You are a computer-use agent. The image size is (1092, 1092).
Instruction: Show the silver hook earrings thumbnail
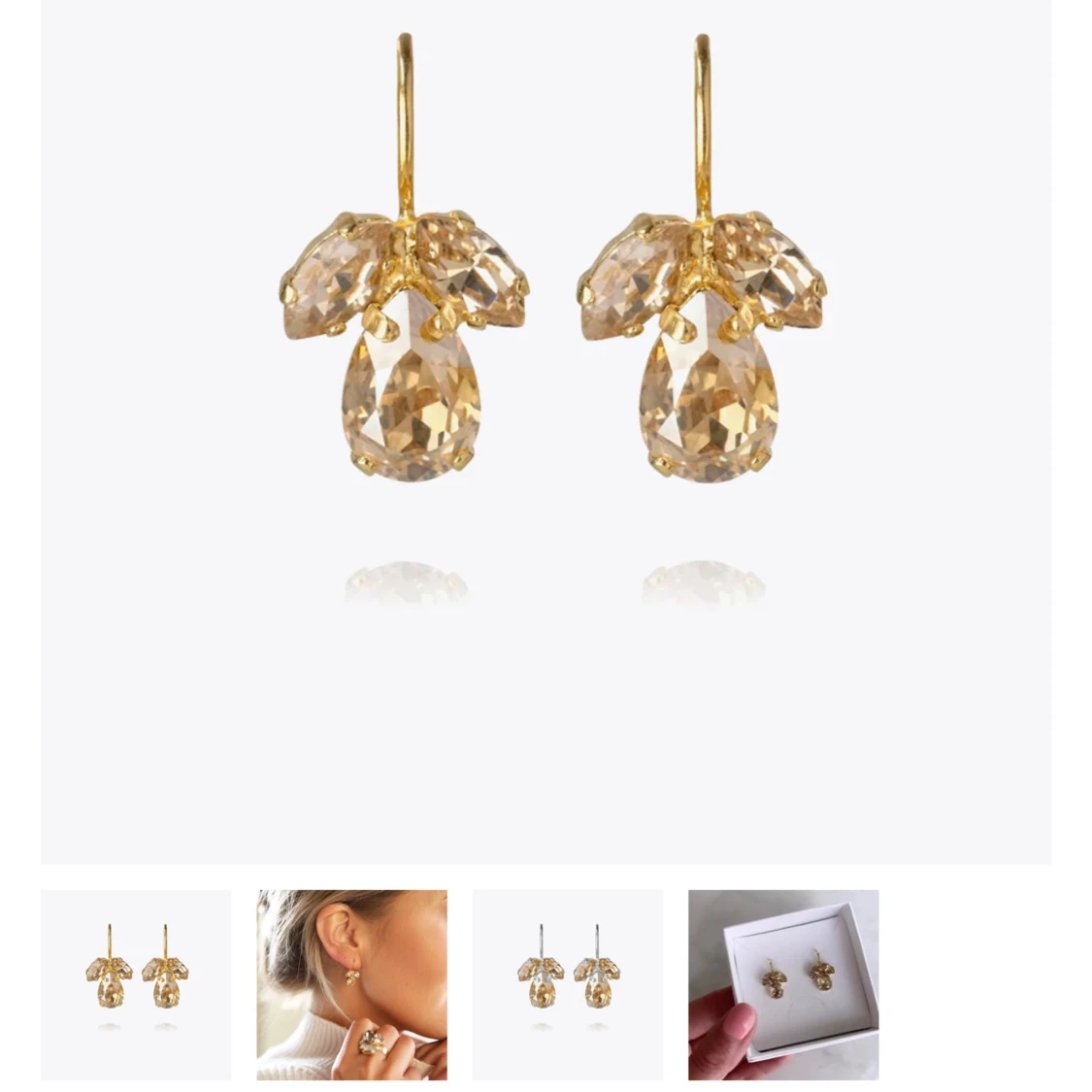pos(568,984)
